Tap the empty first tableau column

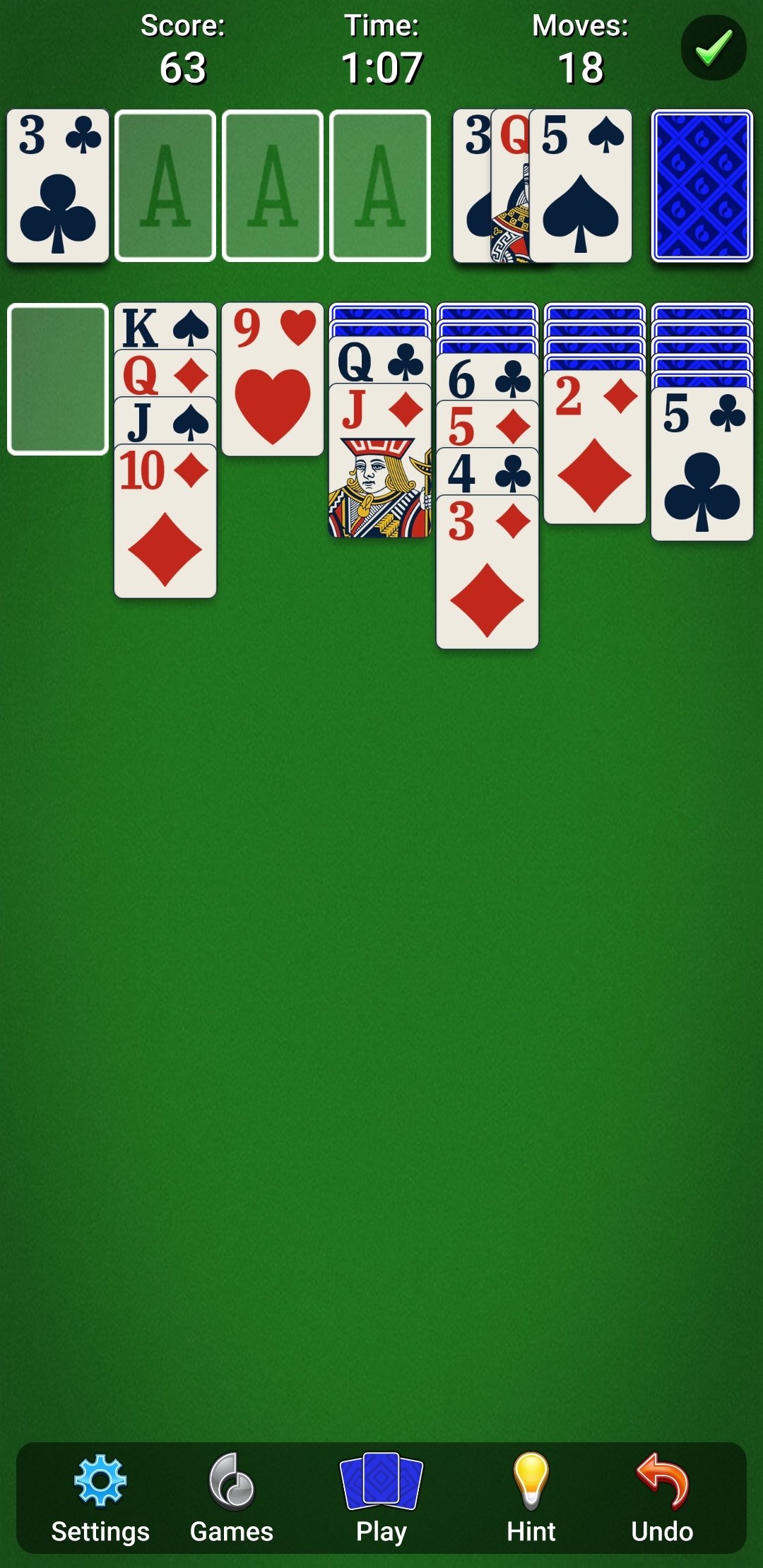click(58, 379)
